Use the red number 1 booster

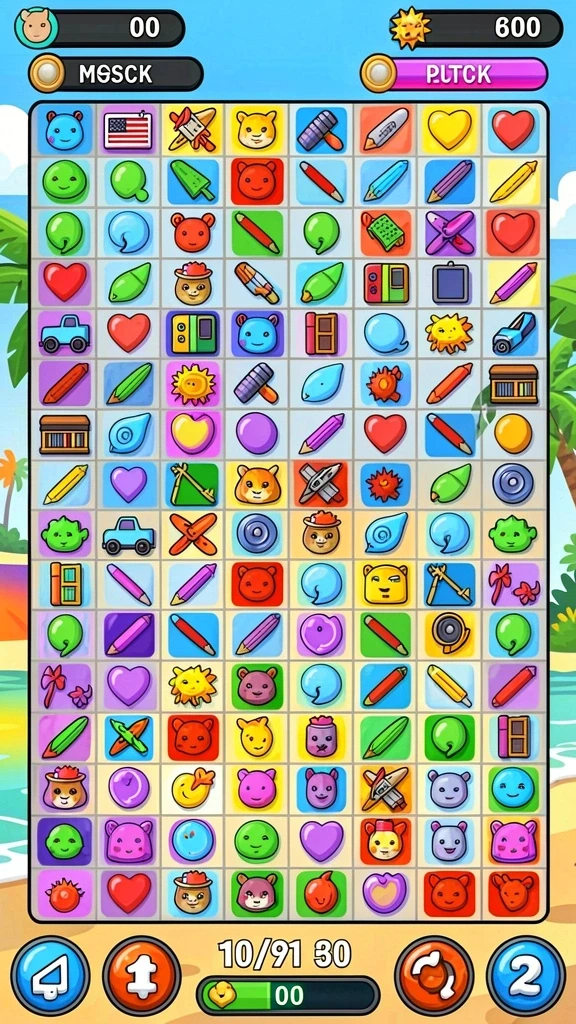point(142,976)
